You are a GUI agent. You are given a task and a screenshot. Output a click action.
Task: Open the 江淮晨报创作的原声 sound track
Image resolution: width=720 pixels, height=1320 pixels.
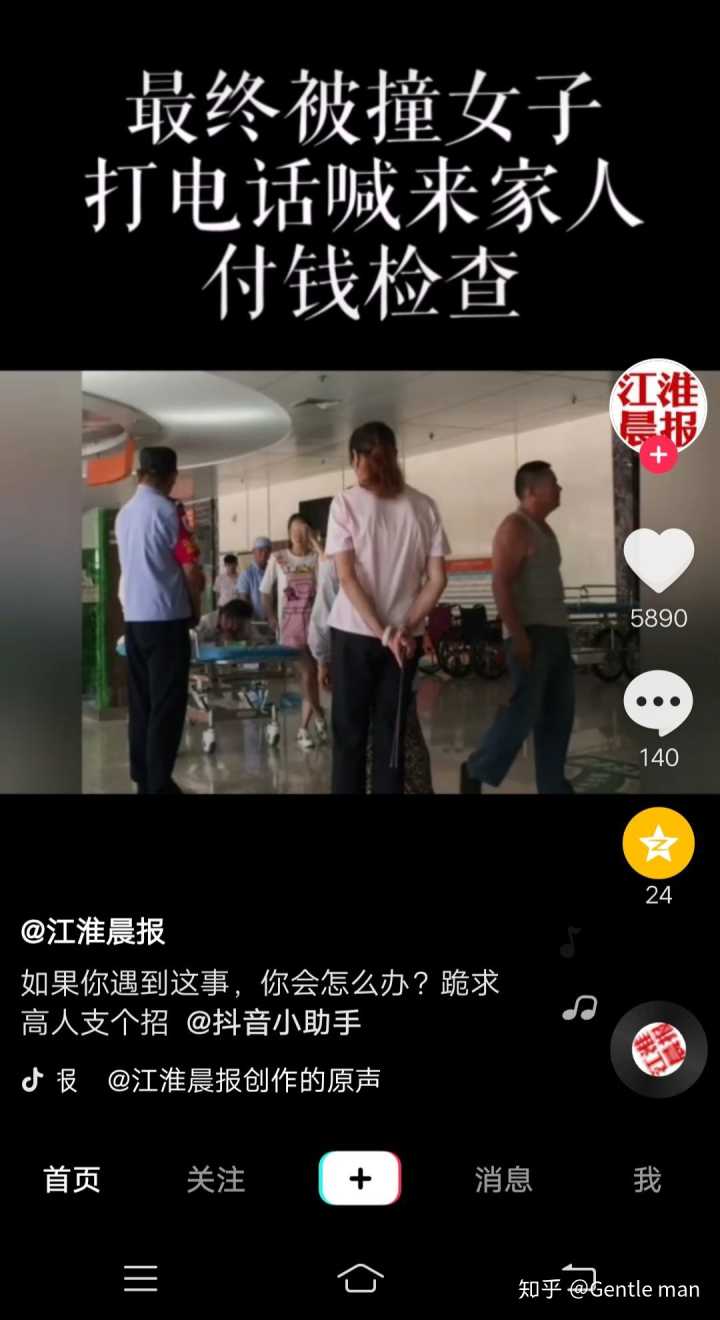click(243, 1080)
